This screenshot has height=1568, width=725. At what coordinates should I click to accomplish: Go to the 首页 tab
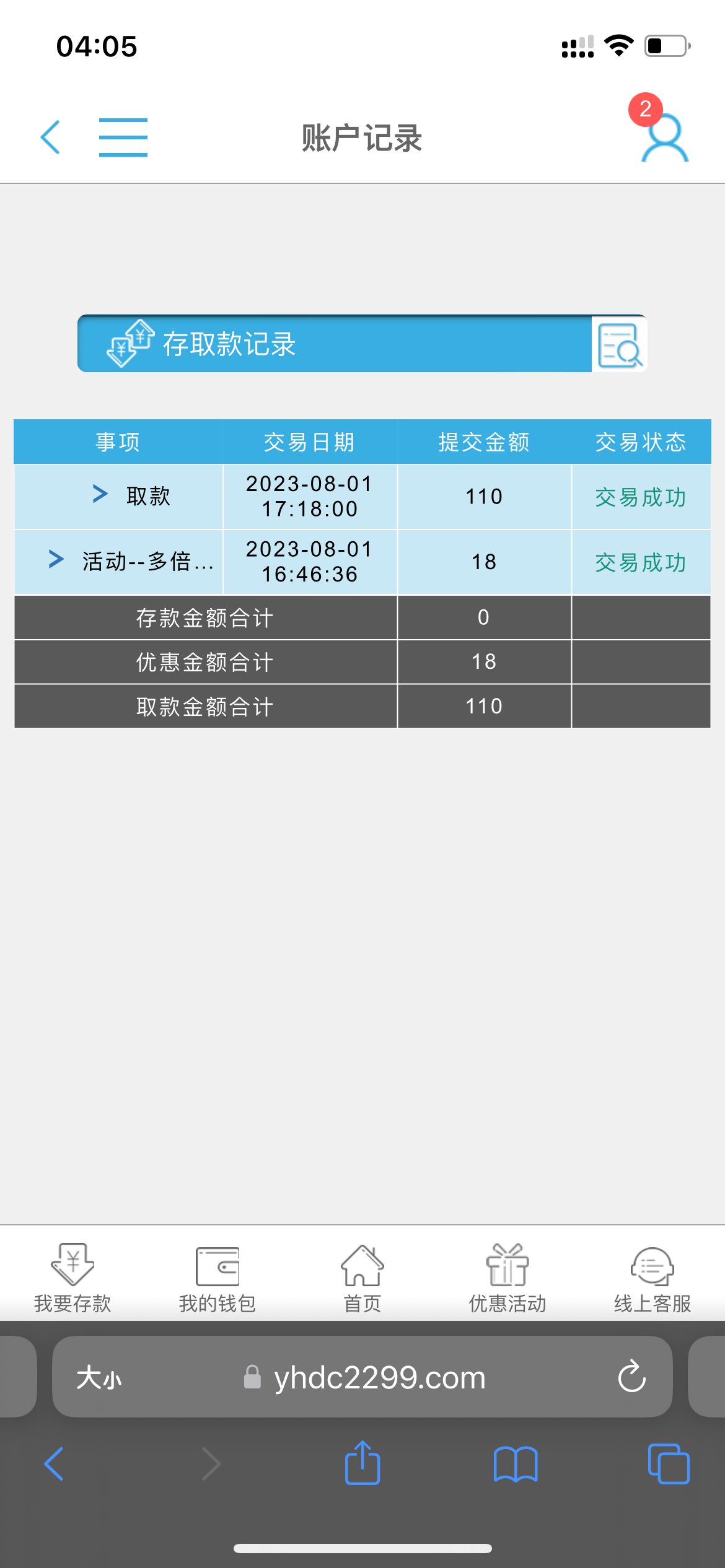click(362, 1278)
